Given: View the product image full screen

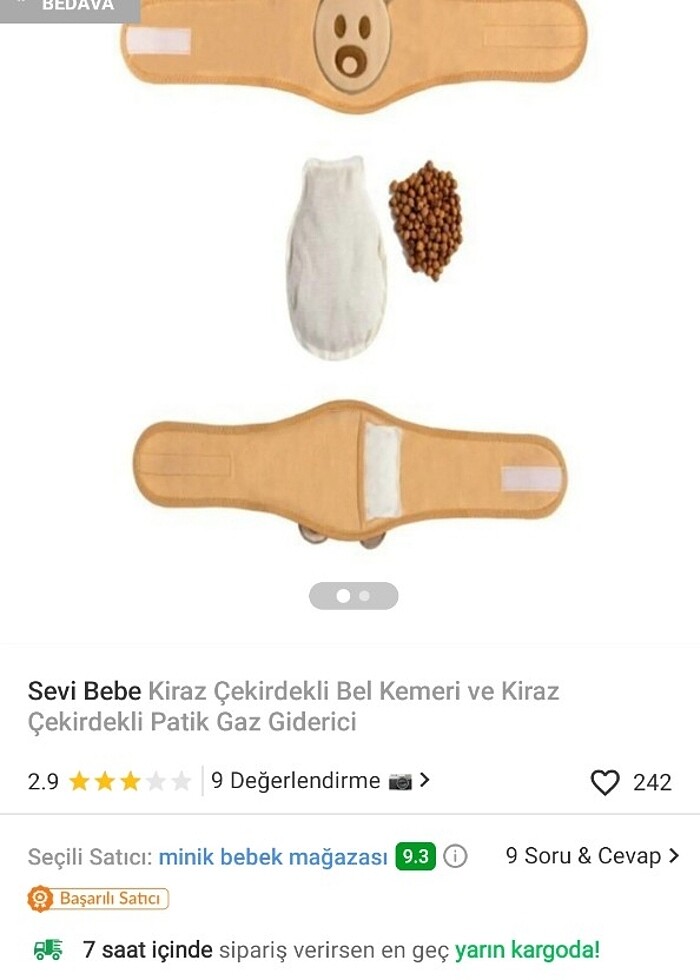Looking at the screenshot, I should (350, 300).
